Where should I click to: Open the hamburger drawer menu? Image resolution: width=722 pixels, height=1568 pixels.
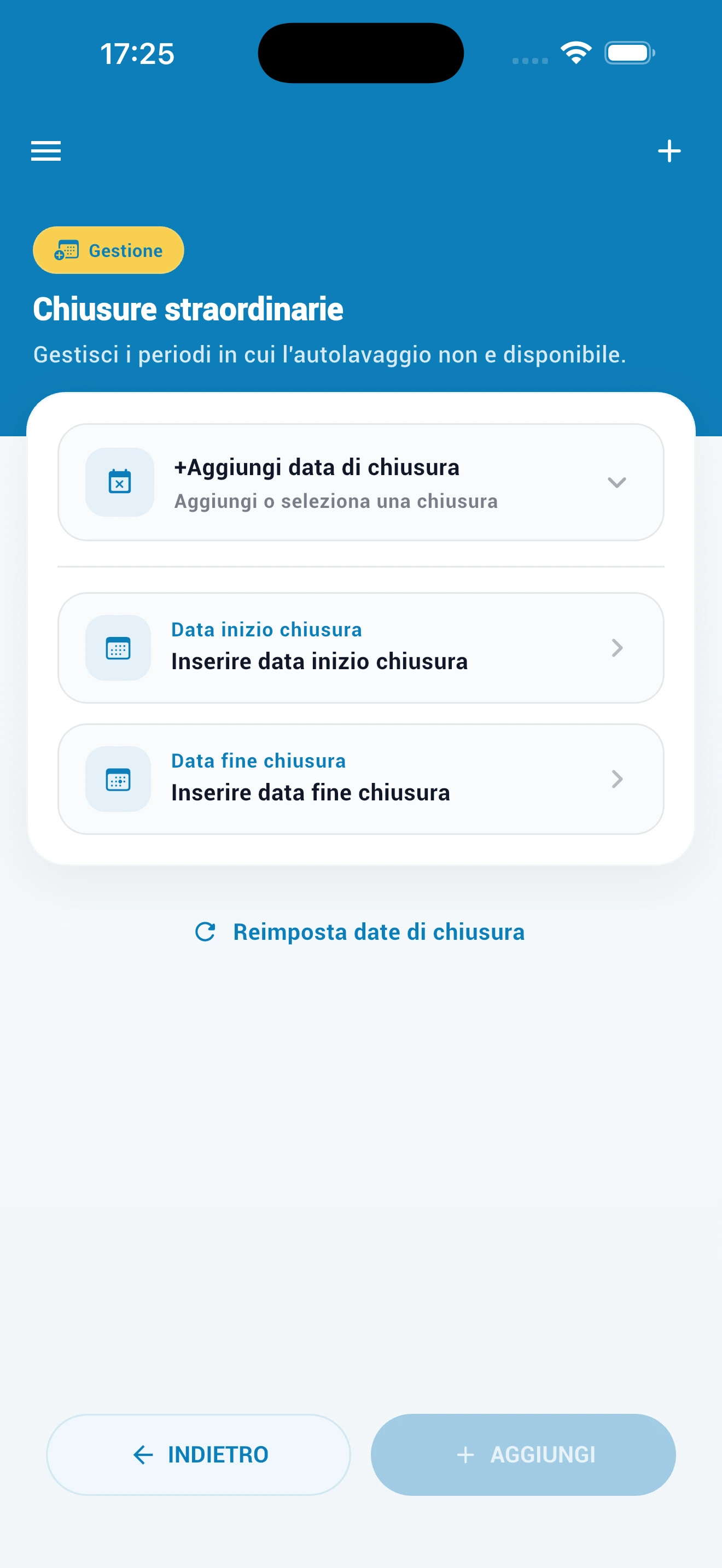(46, 151)
